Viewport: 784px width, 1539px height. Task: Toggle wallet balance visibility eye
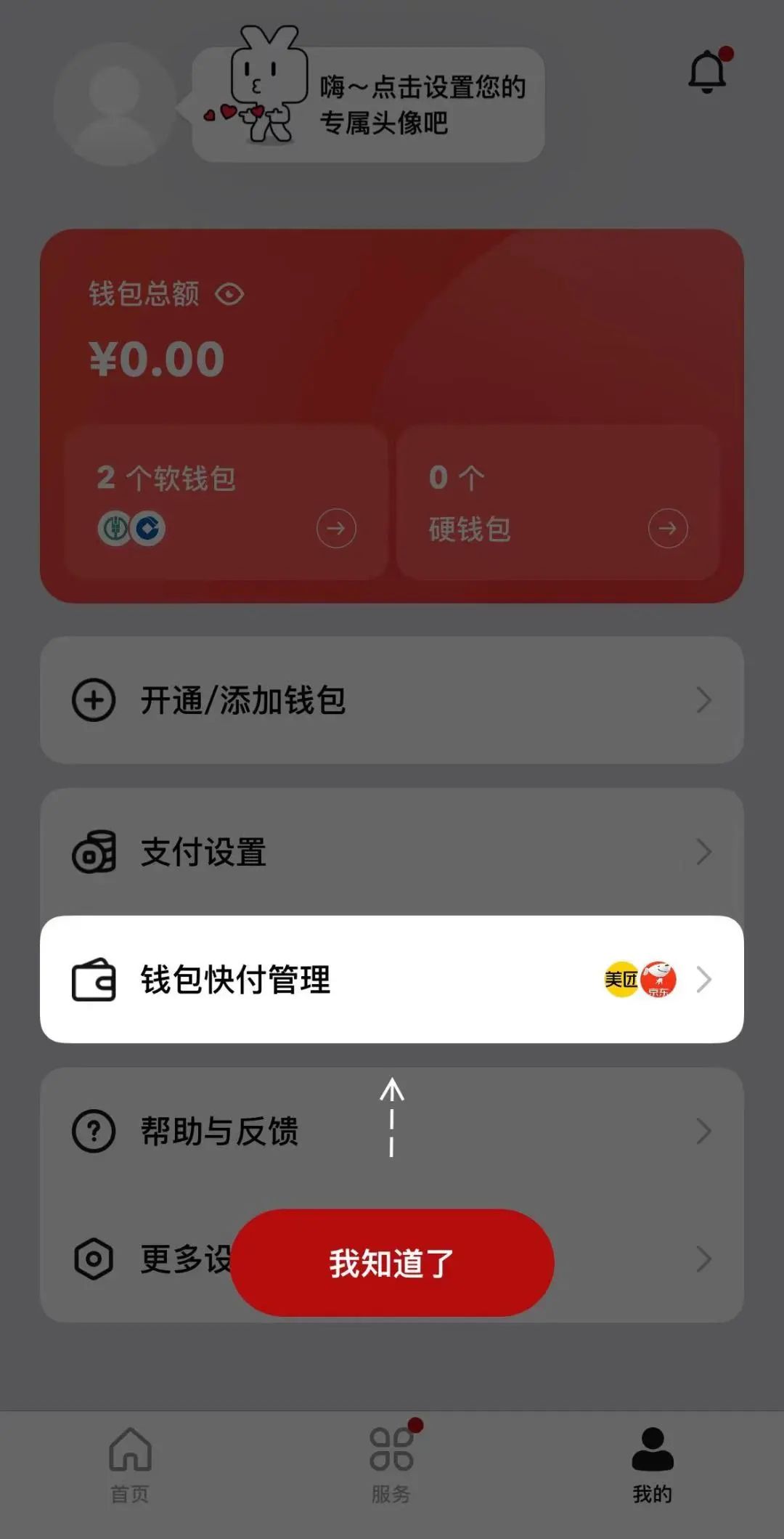click(229, 294)
